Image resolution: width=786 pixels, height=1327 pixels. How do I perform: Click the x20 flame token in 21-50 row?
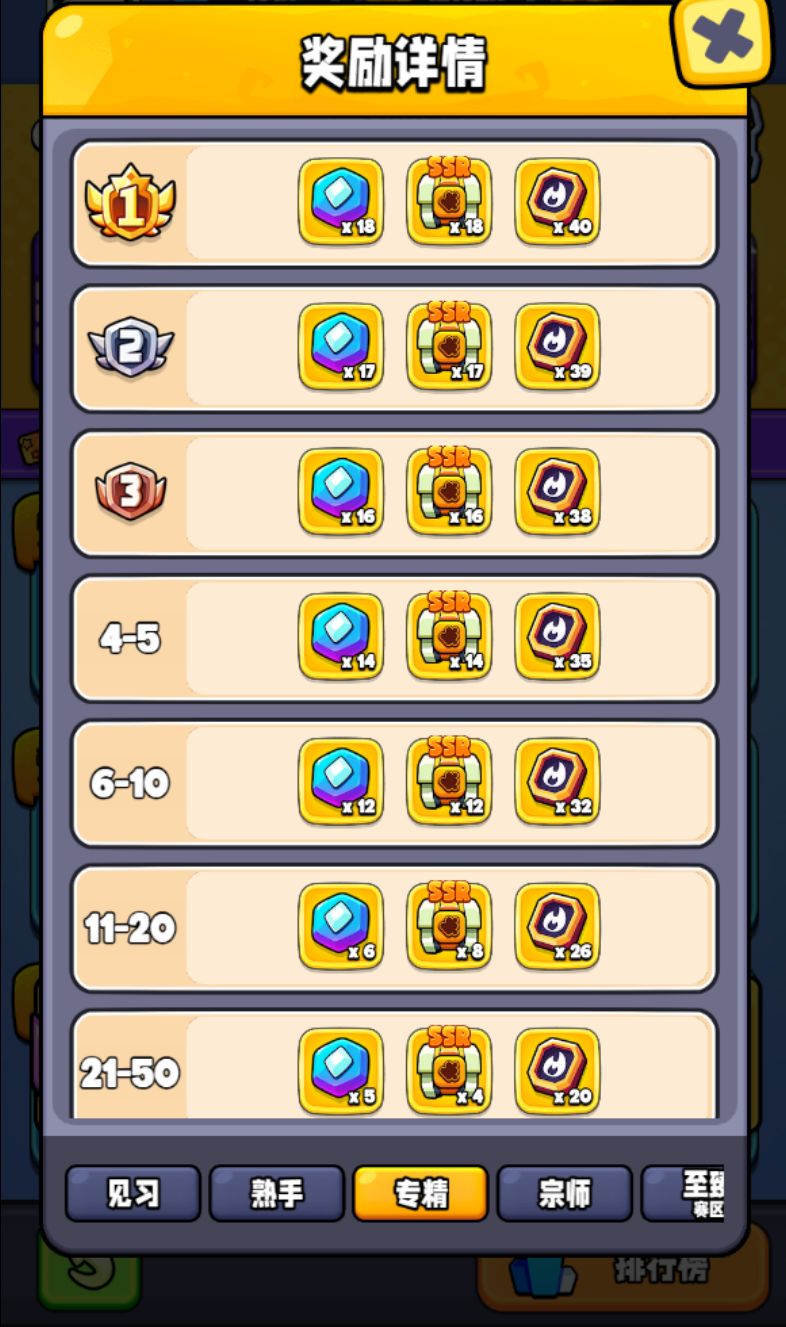557,1071
